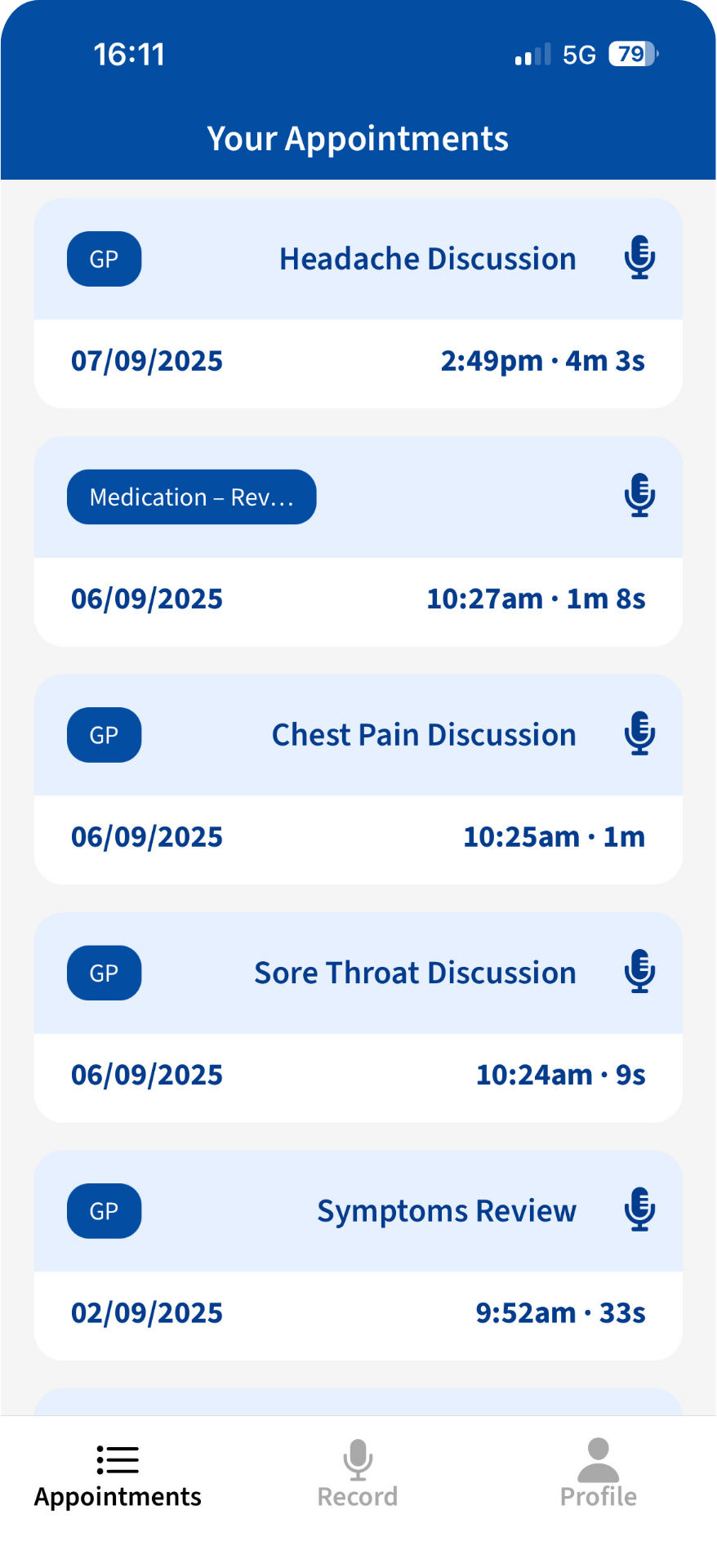Expand the Headache Discussion appointment card
Viewport: 717px width, 1568px height.
(358, 302)
